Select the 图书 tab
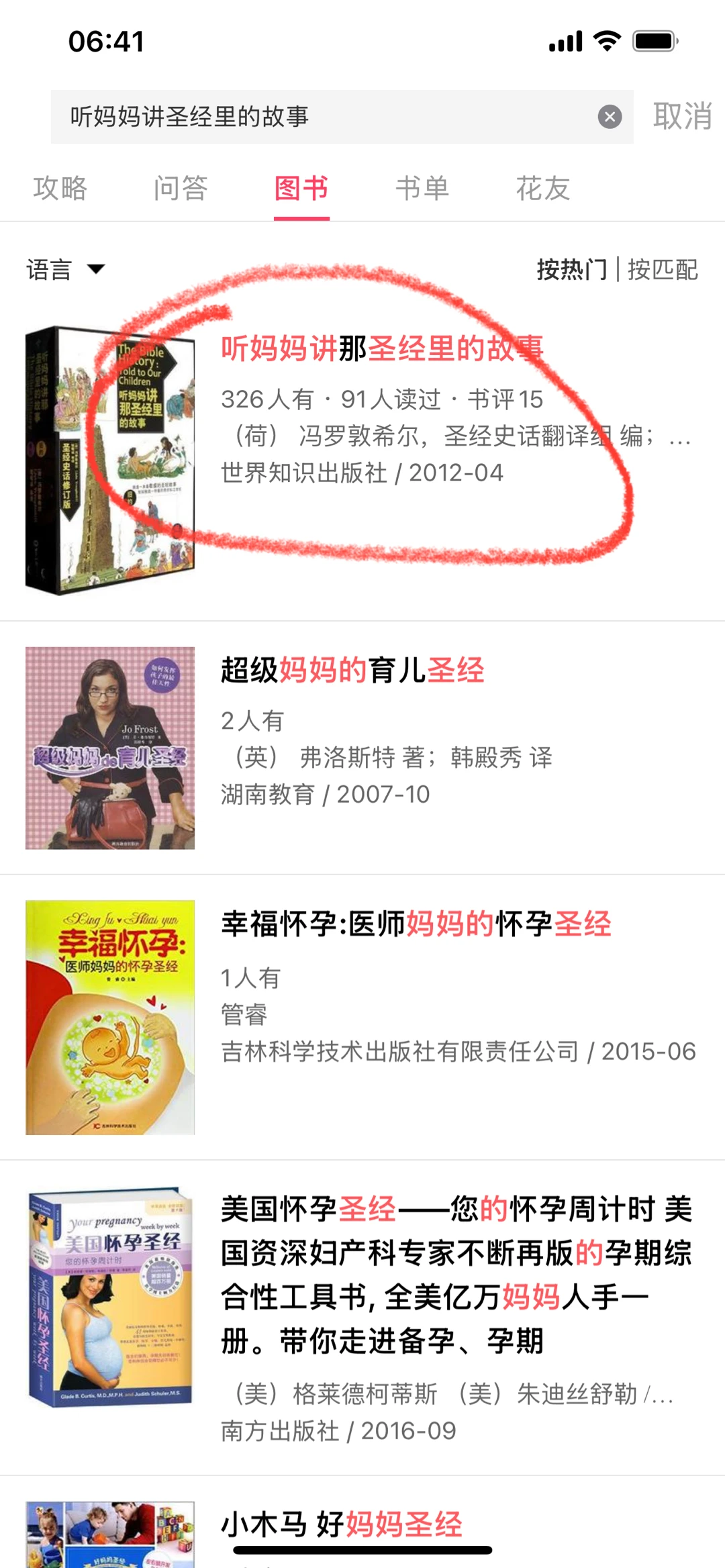 (x=301, y=189)
